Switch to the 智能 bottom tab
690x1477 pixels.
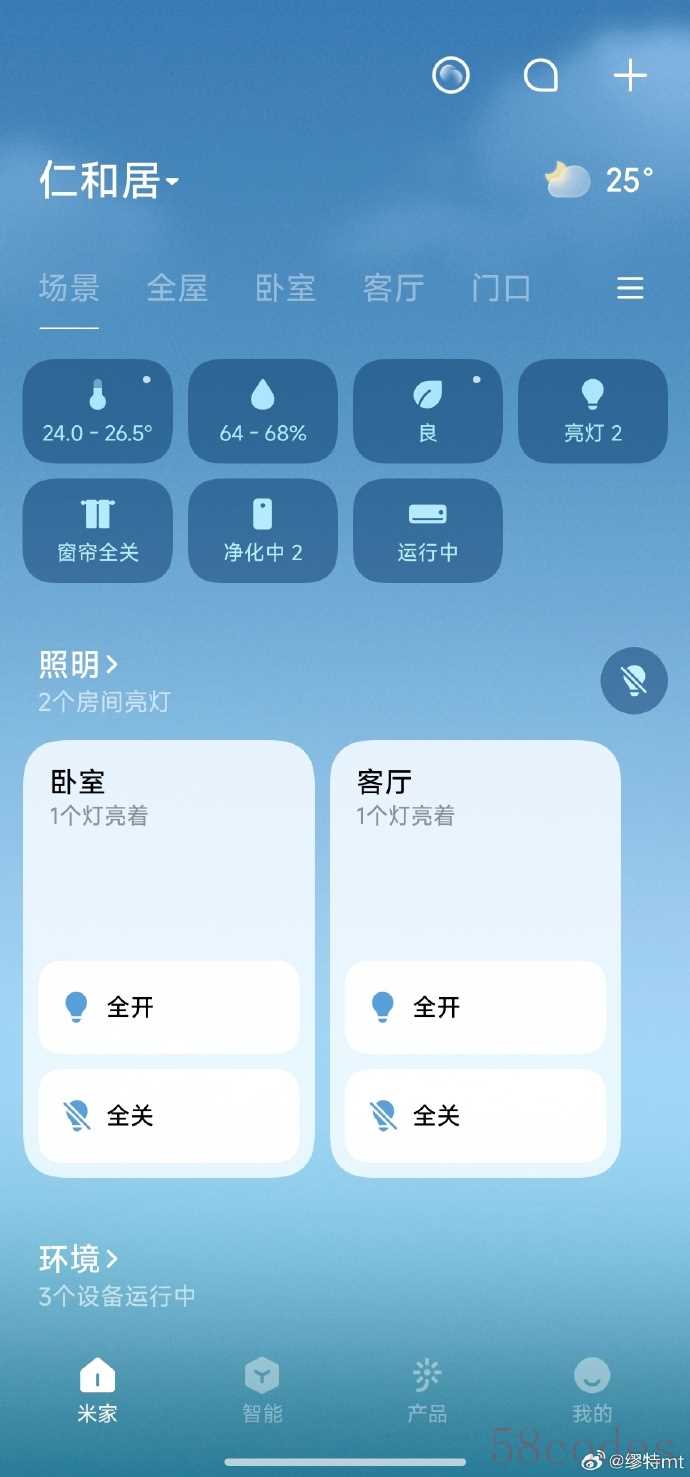tap(262, 1390)
